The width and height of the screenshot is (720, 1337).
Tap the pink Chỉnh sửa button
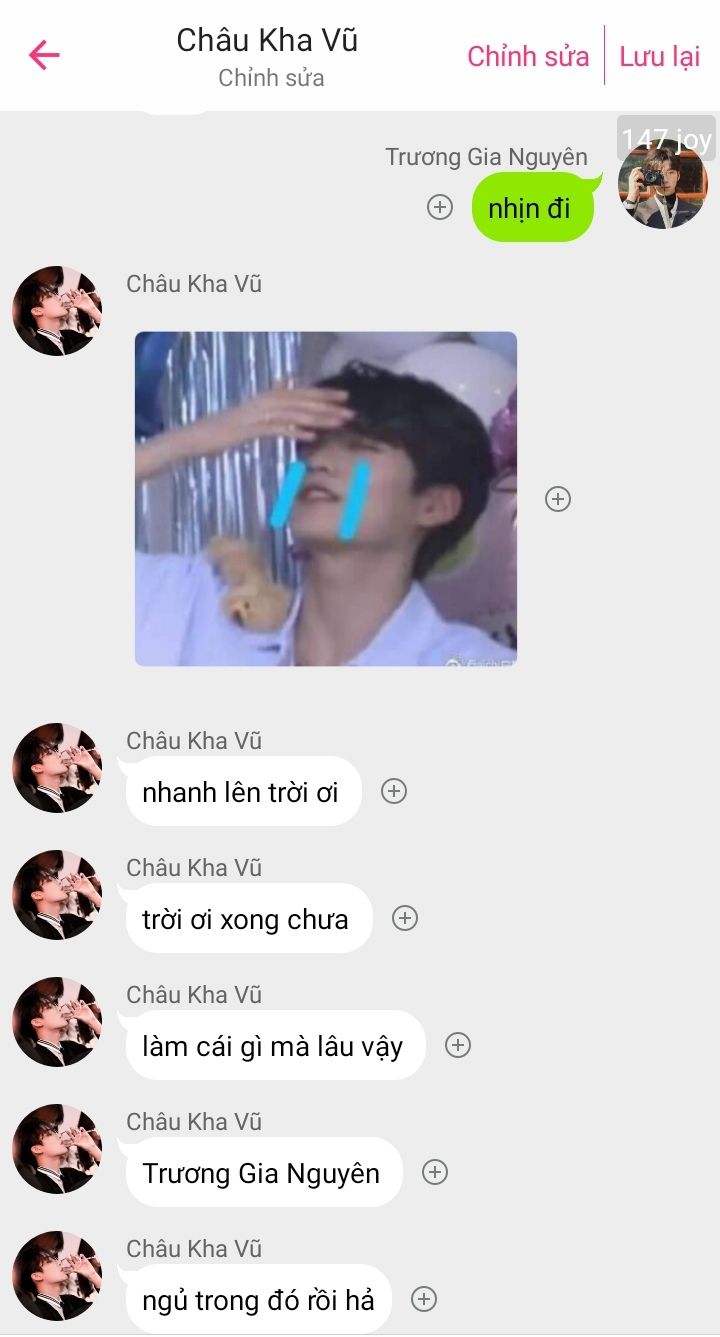(x=528, y=56)
